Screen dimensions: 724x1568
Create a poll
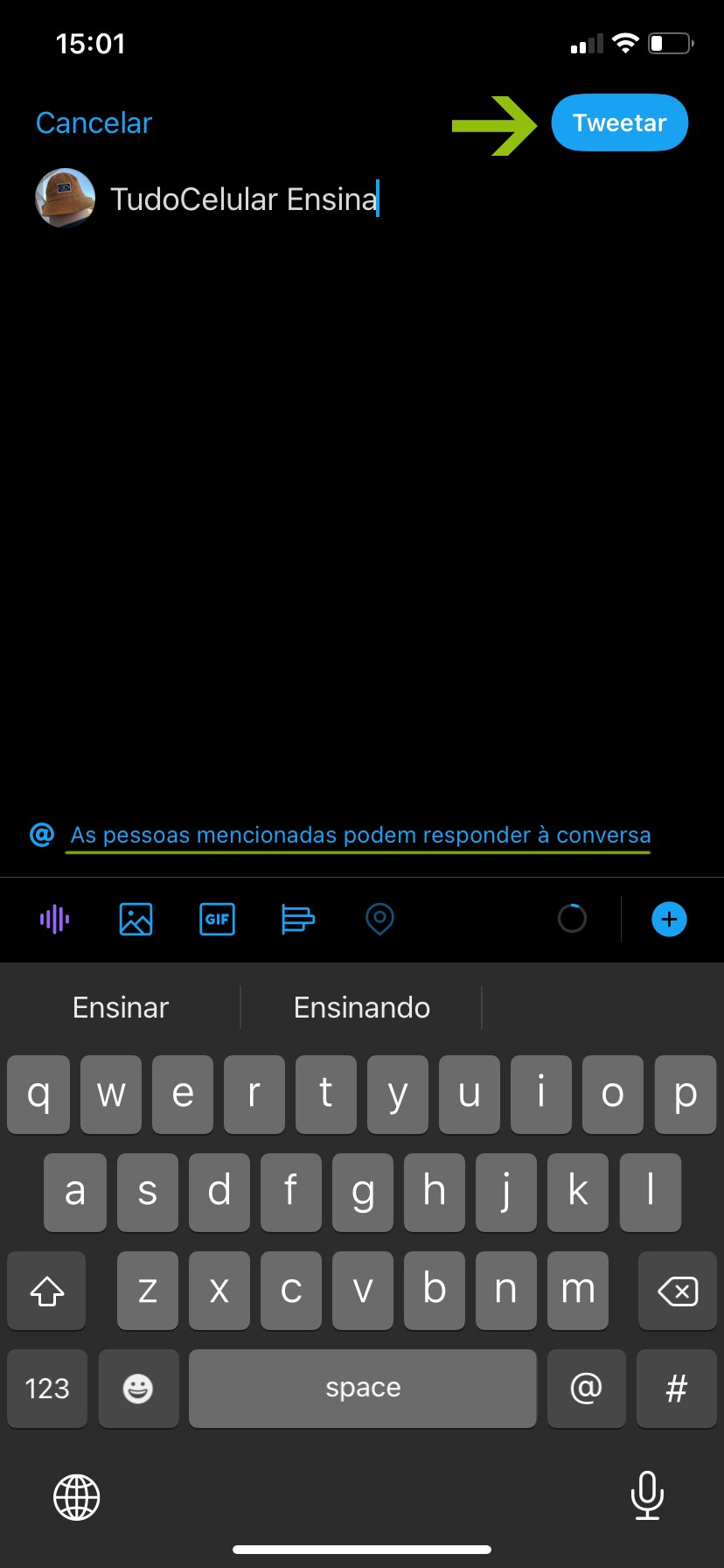[297, 919]
